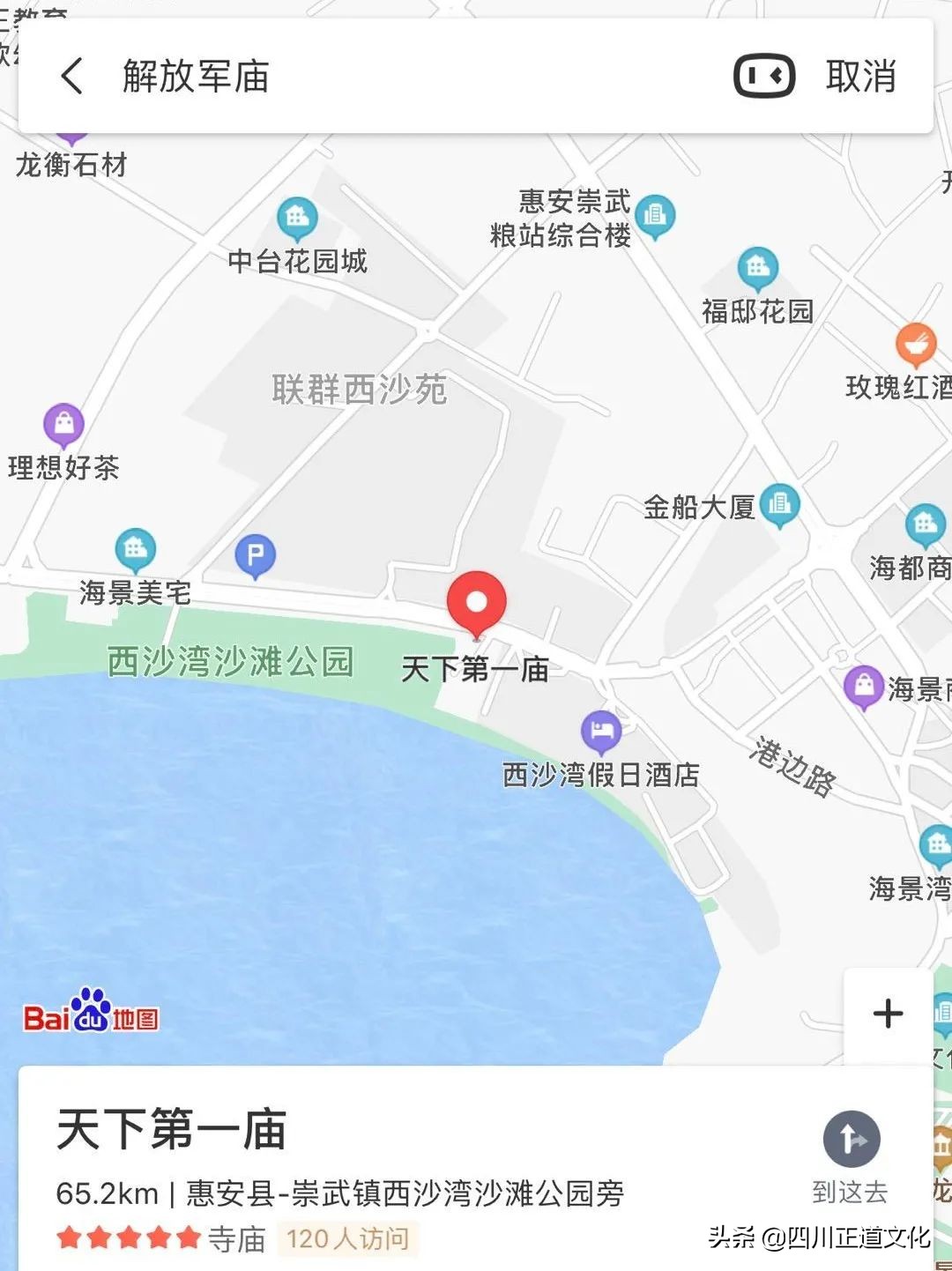This screenshot has width=952, height=1271.
Task: Tap the zoom-in plus control
Action: [x=887, y=1015]
